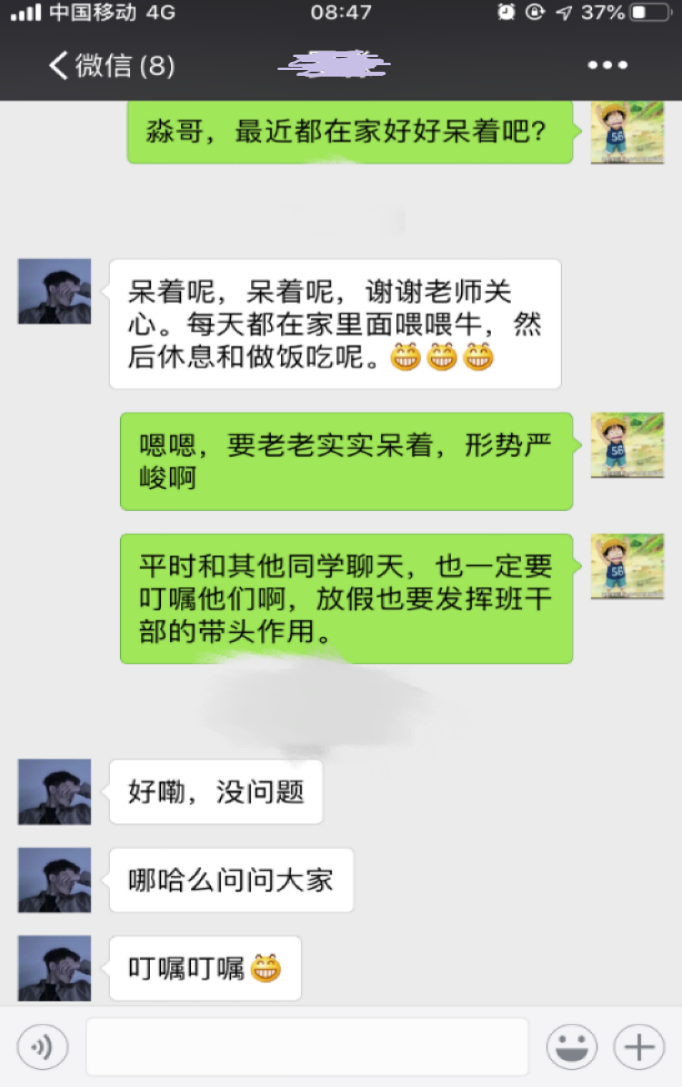The height and width of the screenshot is (1087, 682).
Task: Open the contact's avatar beside 好嘞，没问题
Action: (x=55, y=792)
